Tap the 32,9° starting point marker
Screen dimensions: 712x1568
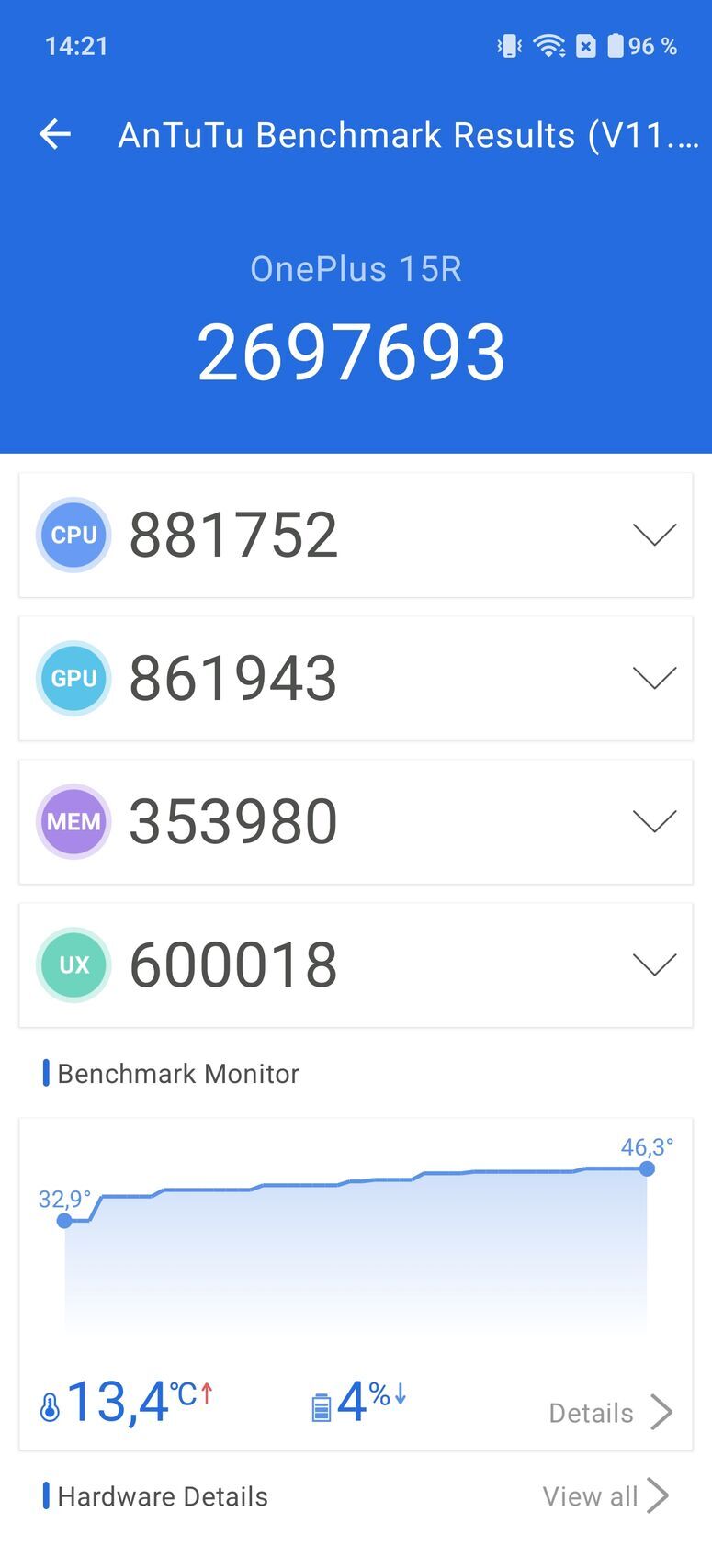pyautogui.click(x=64, y=1221)
